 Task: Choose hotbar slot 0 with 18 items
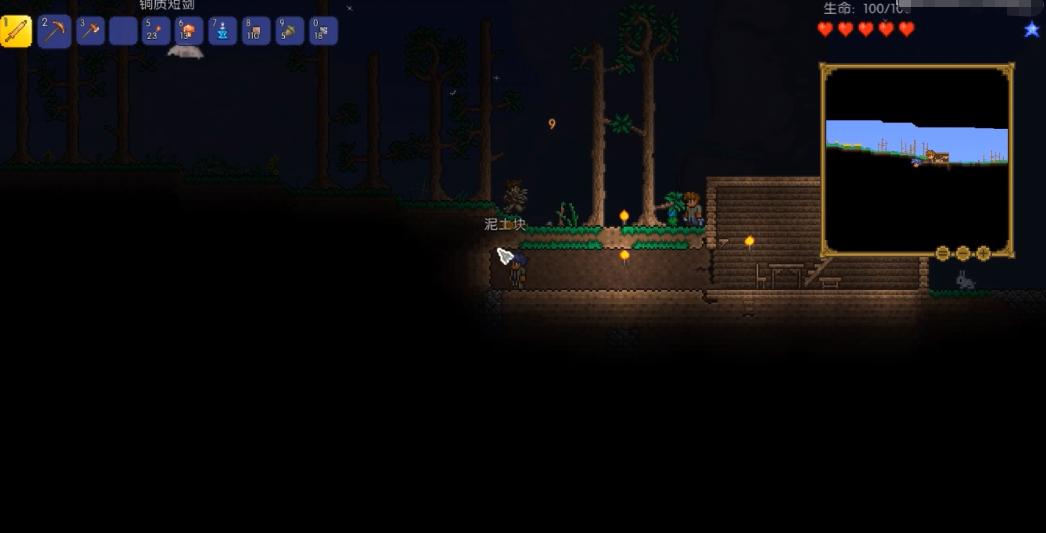coord(322,31)
